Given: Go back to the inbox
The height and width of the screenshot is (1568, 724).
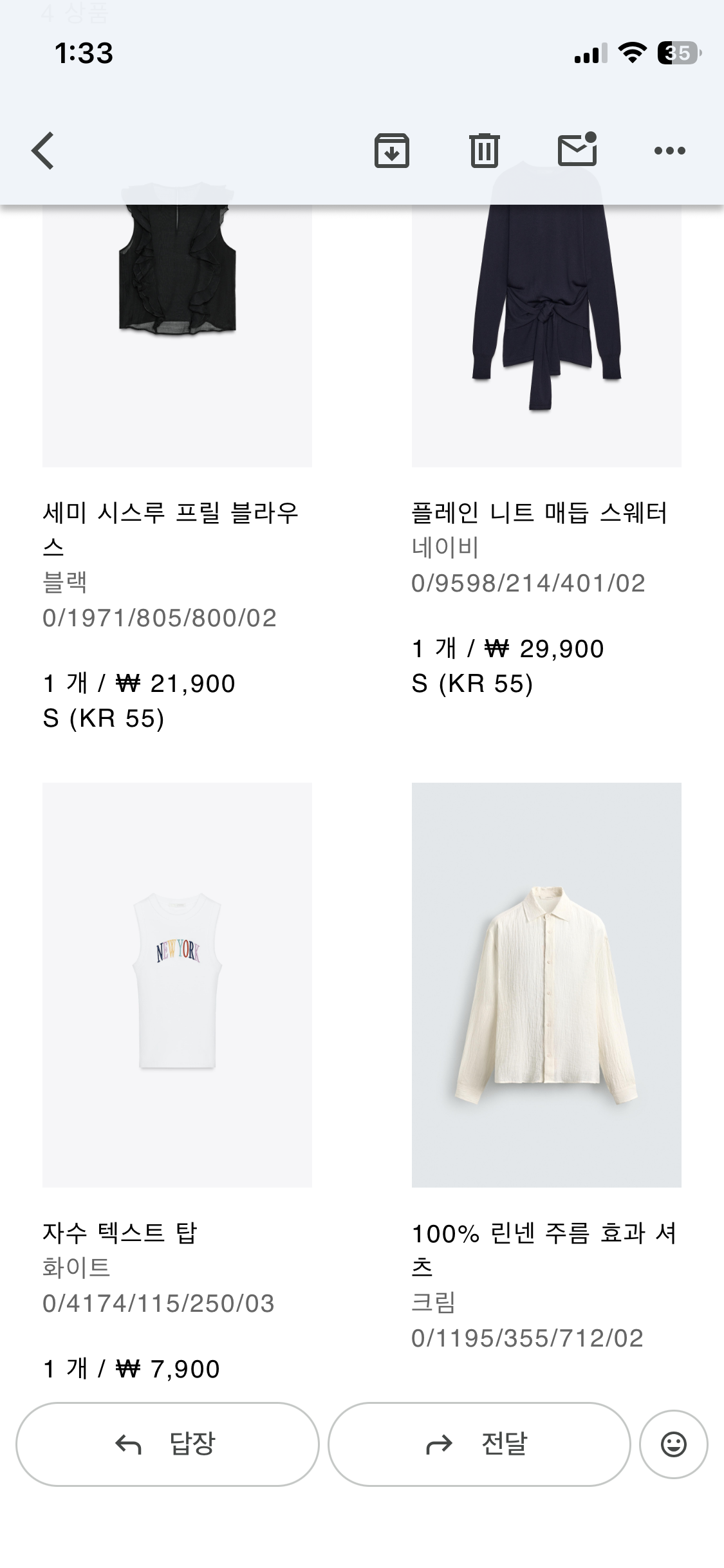Looking at the screenshot, I should [x=43, y=151].
